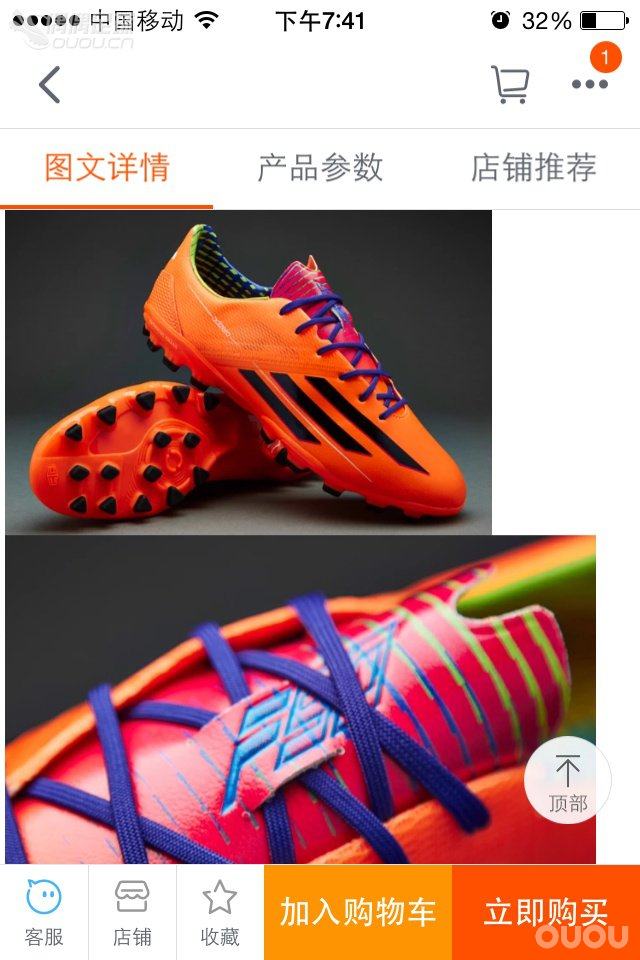Switch to the 产品参数 tab
The image size is (640, 960).
[320, 167]
